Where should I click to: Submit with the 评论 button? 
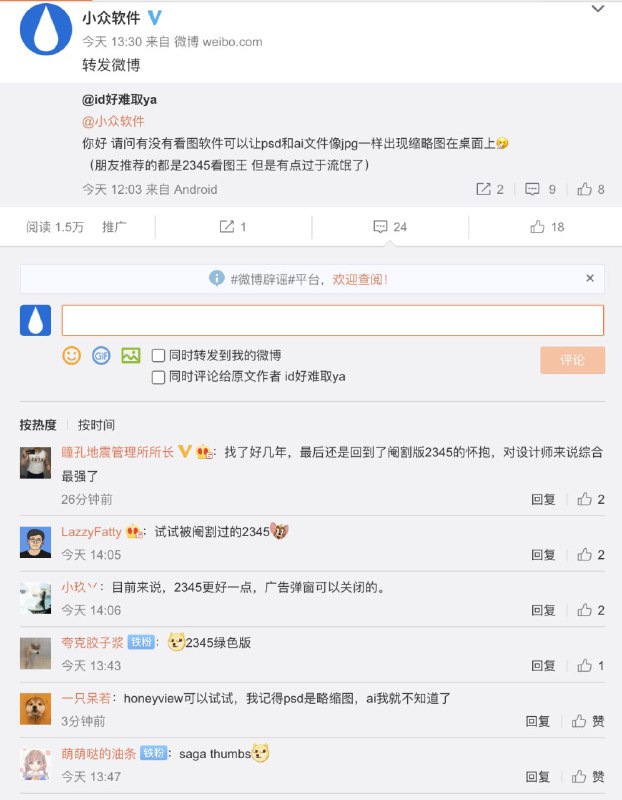[572, 360]
